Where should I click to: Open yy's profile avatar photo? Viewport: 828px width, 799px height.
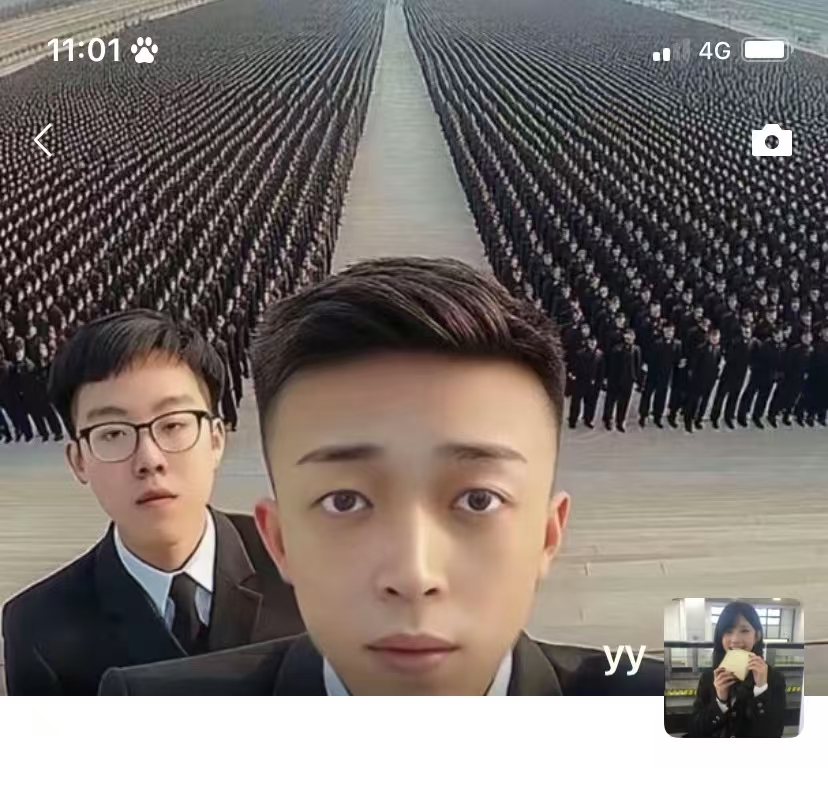733,667
